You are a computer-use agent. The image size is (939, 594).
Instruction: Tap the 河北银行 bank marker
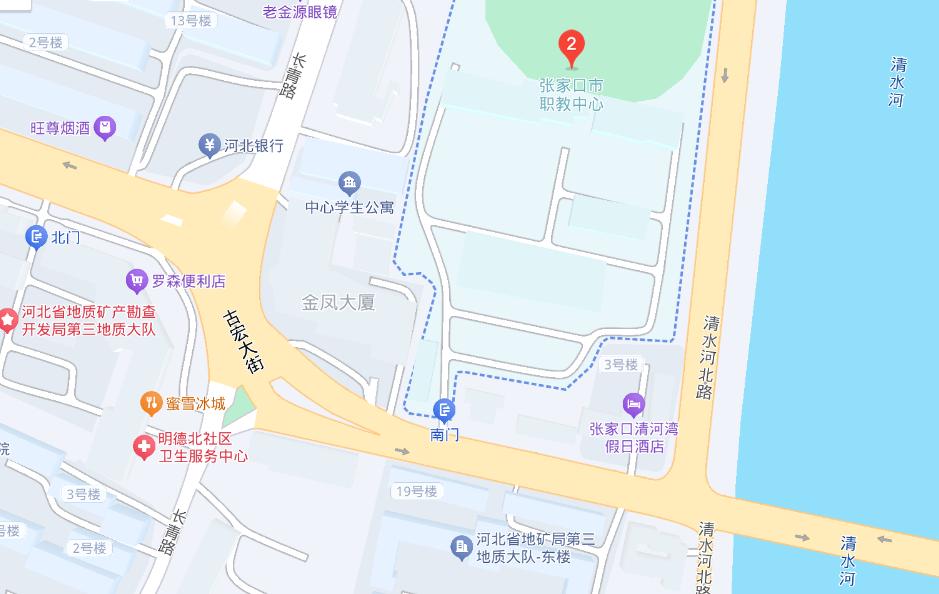click(210, 146)
